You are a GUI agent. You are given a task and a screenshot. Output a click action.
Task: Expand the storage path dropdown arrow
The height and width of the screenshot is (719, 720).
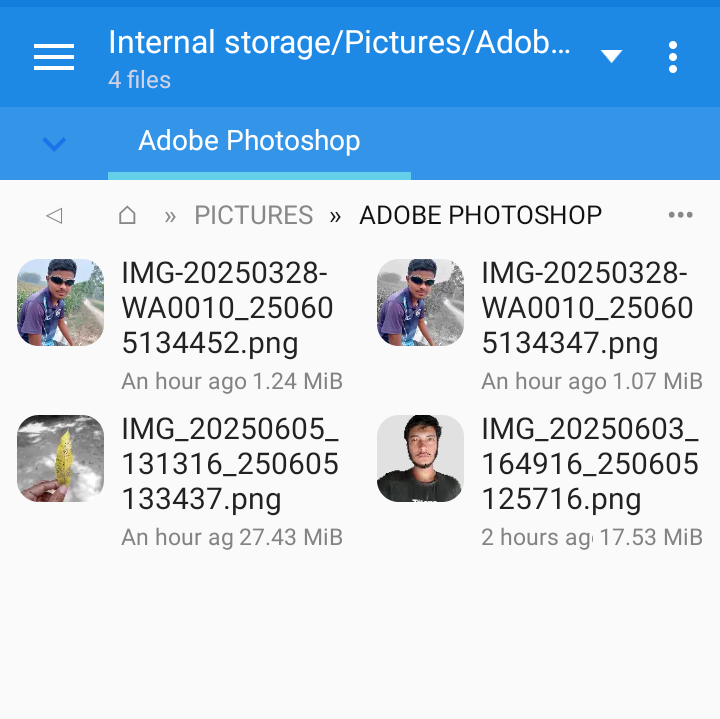611,57
